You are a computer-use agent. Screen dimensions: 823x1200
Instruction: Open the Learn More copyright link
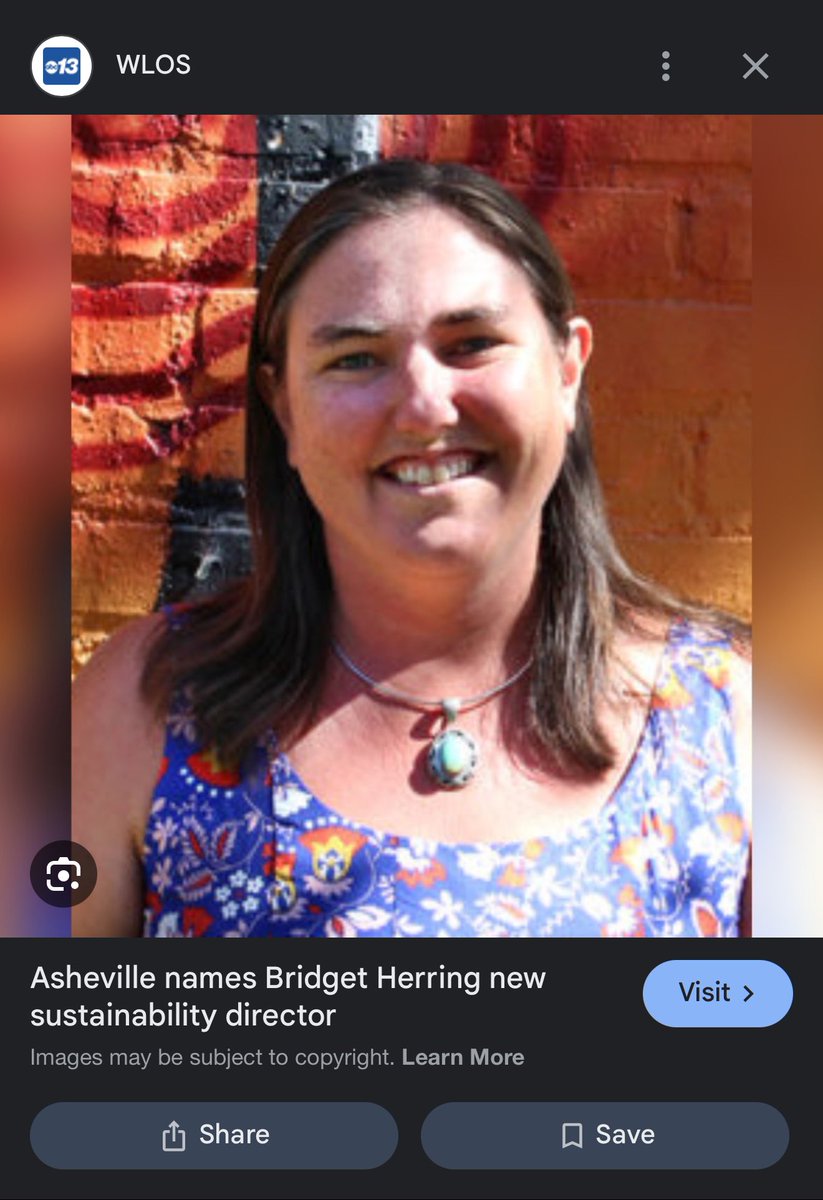click(x=462, y=1057)
